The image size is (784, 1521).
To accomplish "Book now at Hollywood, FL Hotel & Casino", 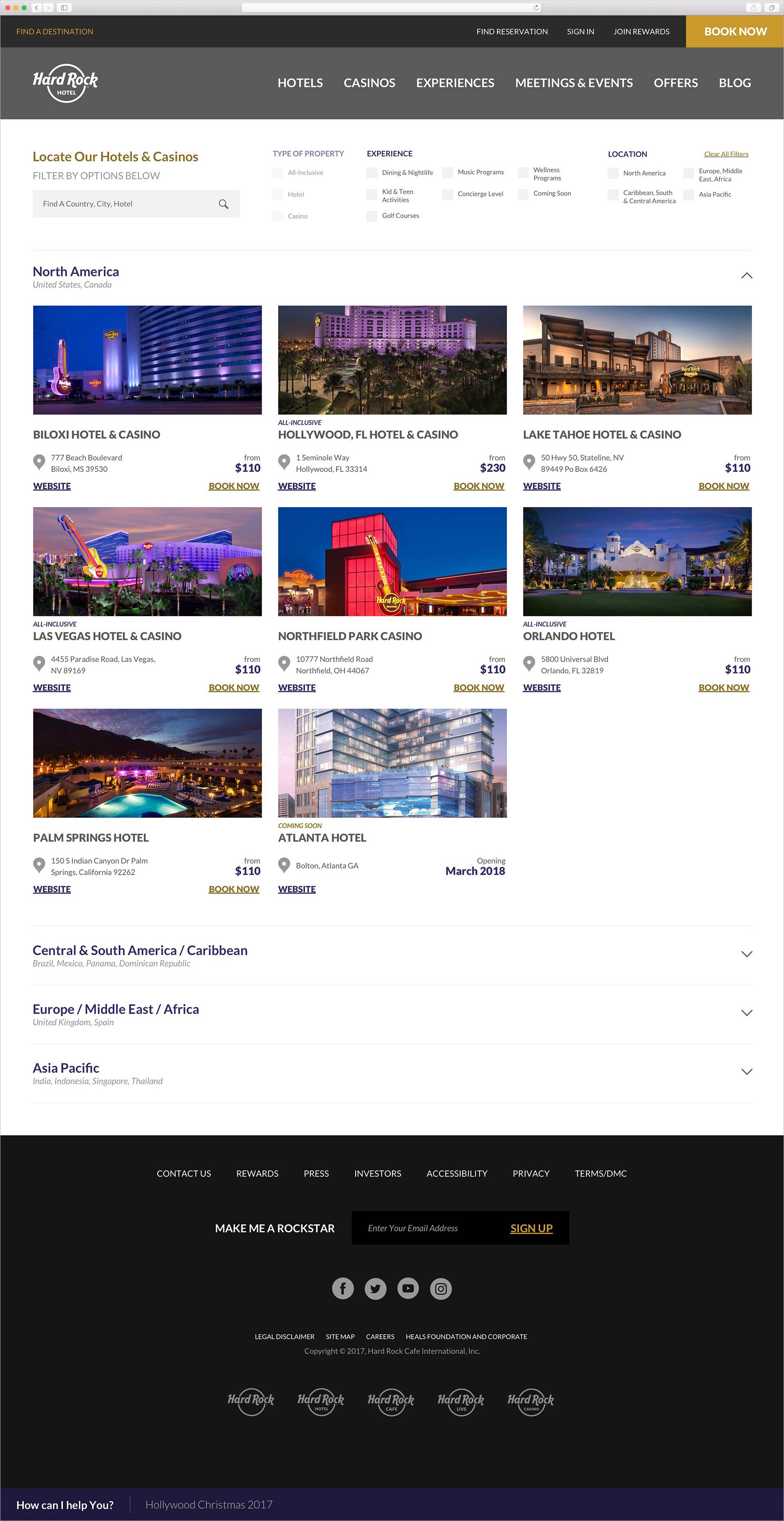I will pyautogui.click(x=478, y=486).
